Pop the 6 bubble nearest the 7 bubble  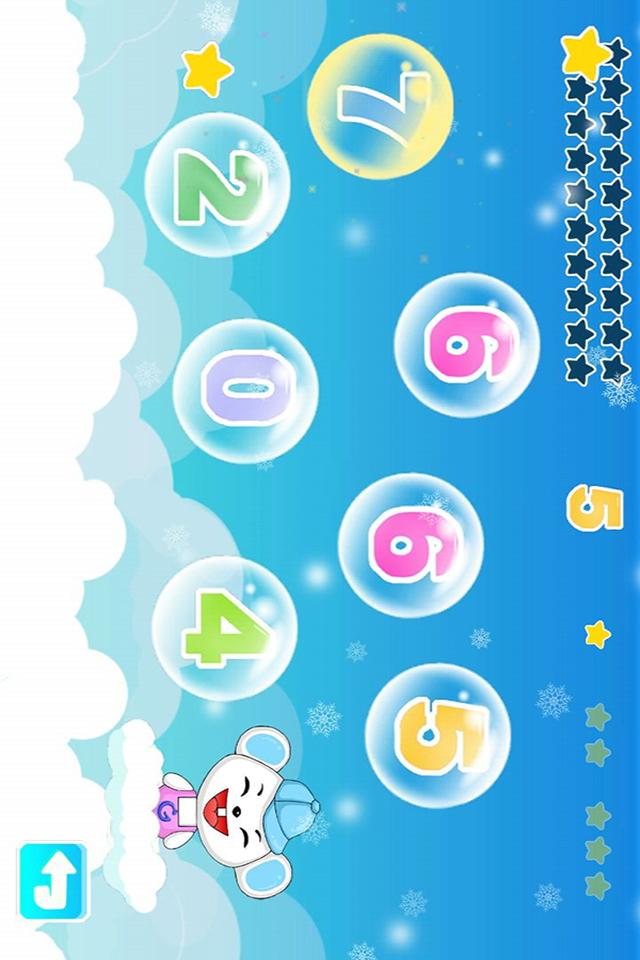467,345
